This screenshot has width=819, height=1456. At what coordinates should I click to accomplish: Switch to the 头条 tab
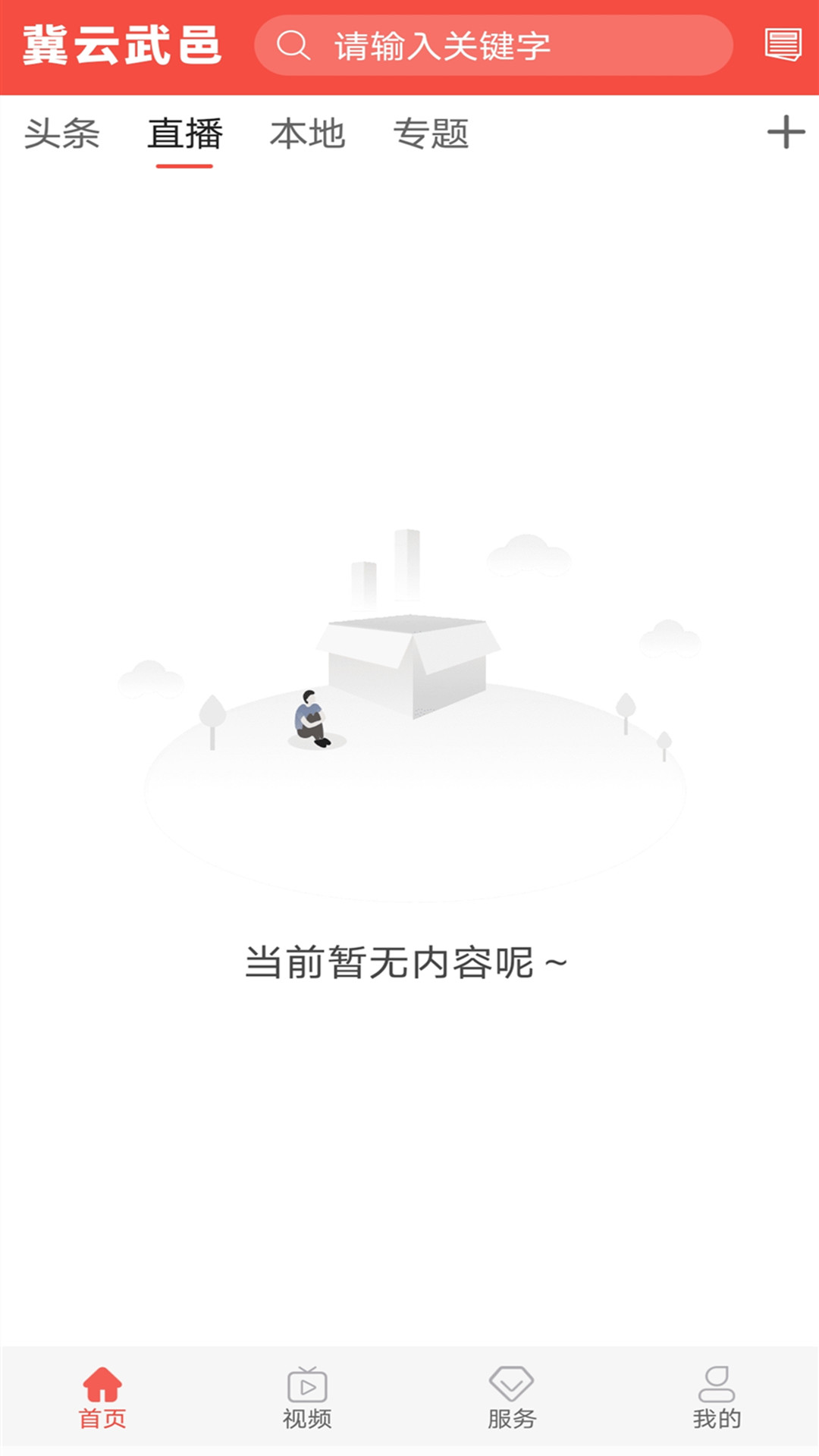click(62, 134)
